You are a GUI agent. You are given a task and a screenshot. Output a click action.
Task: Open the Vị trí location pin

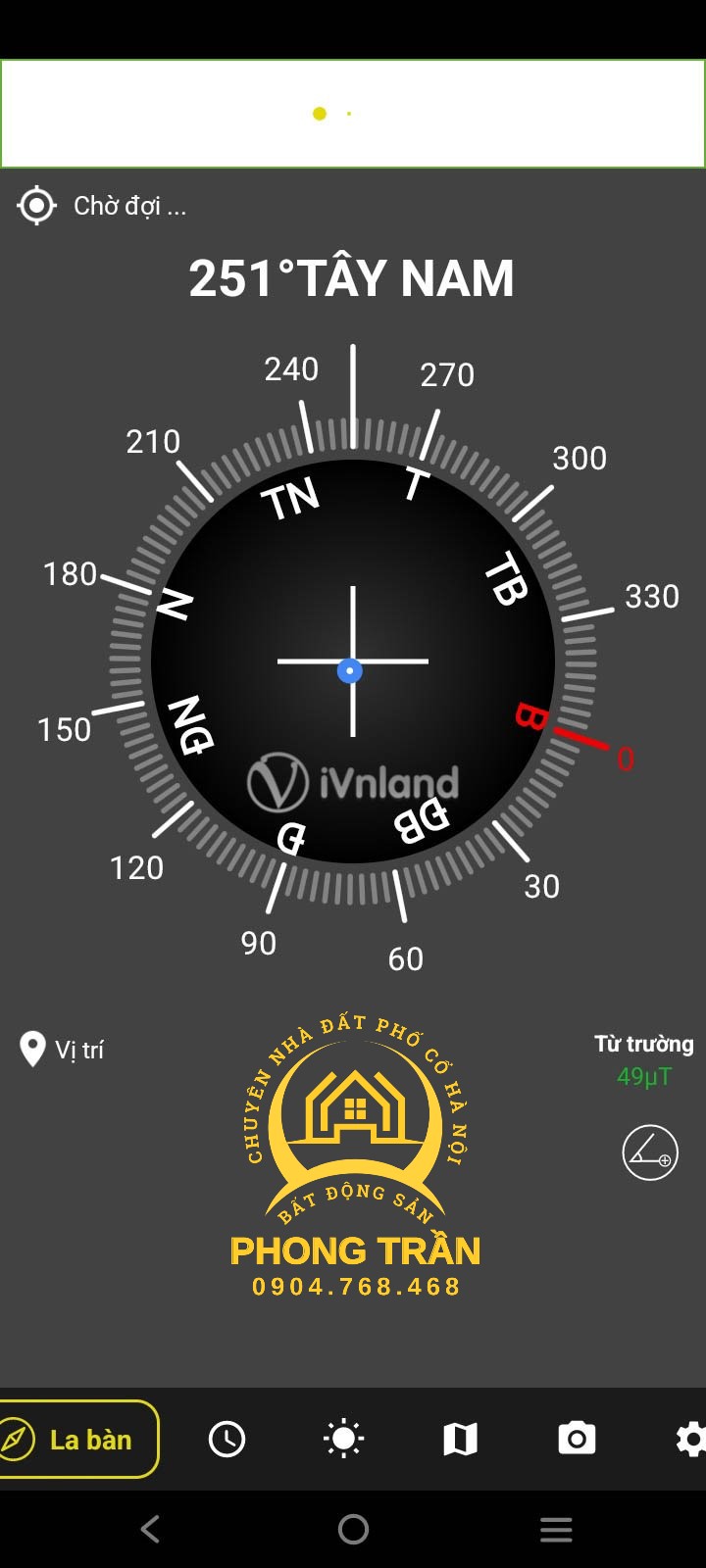click(33, 1049)
